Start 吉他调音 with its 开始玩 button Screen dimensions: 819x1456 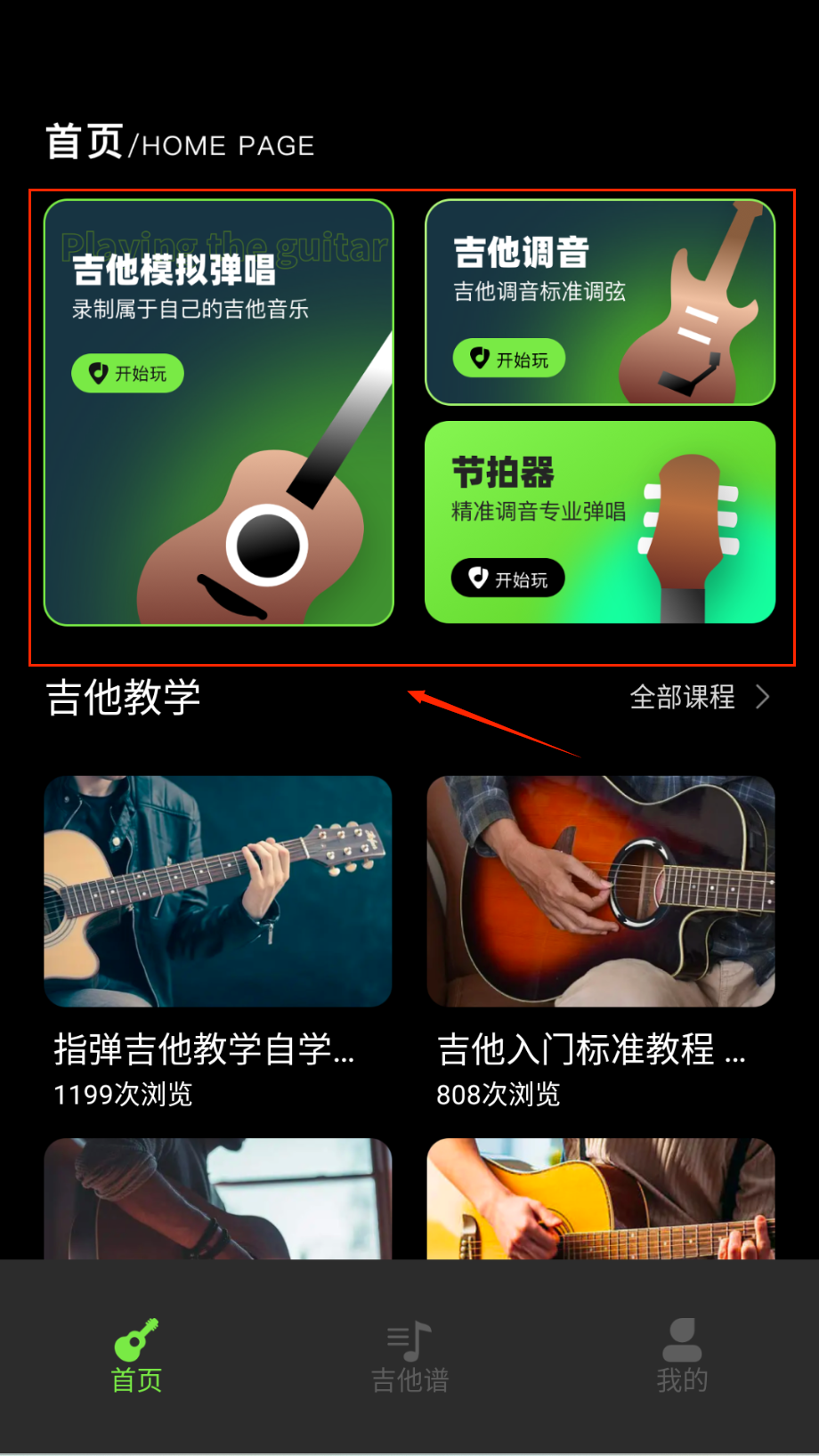(x=509, y=359)
